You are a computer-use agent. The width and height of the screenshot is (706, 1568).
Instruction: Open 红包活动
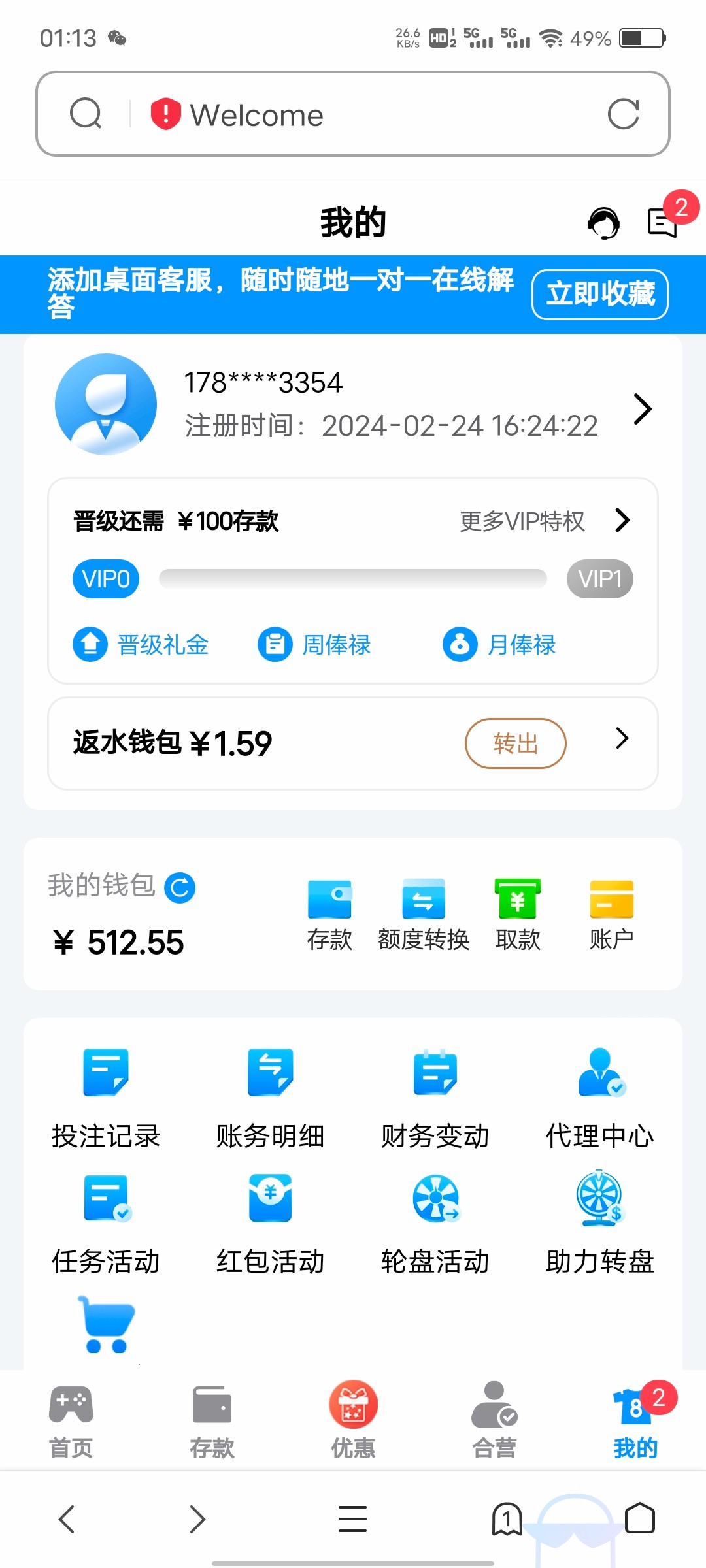[271, 1223]
